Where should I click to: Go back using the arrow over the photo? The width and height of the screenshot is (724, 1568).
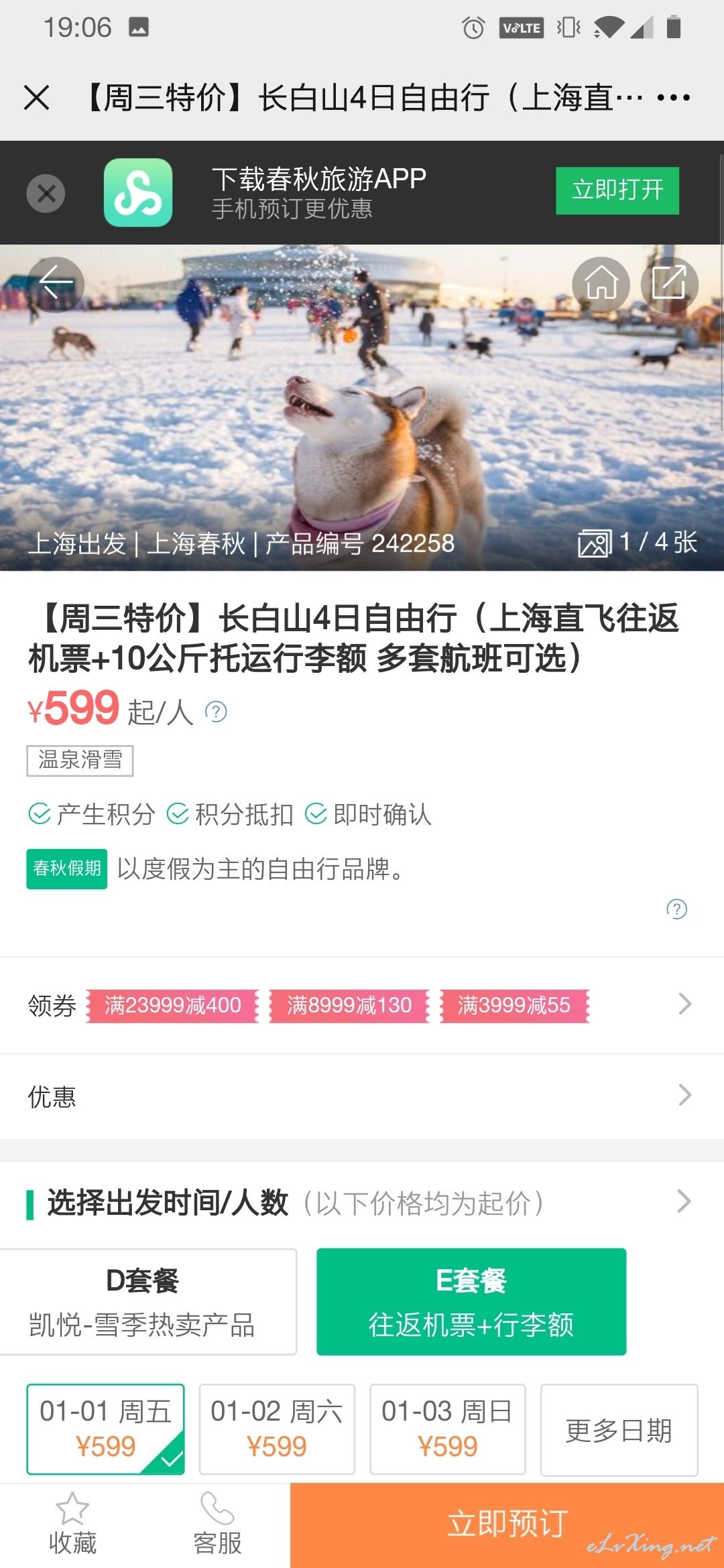click(x=56, y=284)
